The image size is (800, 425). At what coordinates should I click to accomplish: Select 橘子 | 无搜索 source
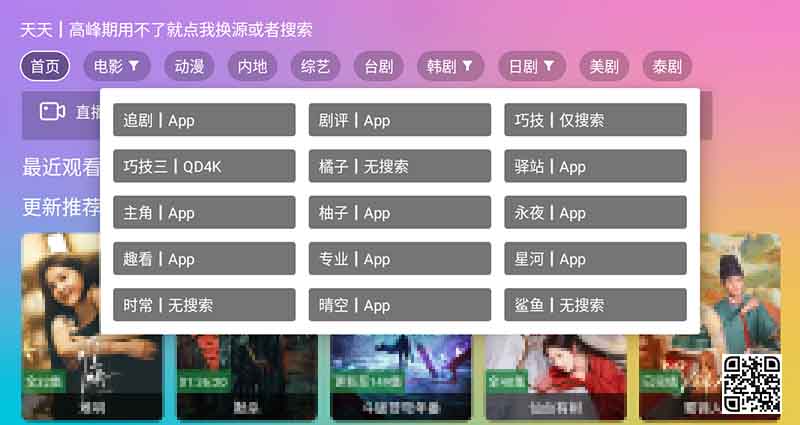pos(399,166)
